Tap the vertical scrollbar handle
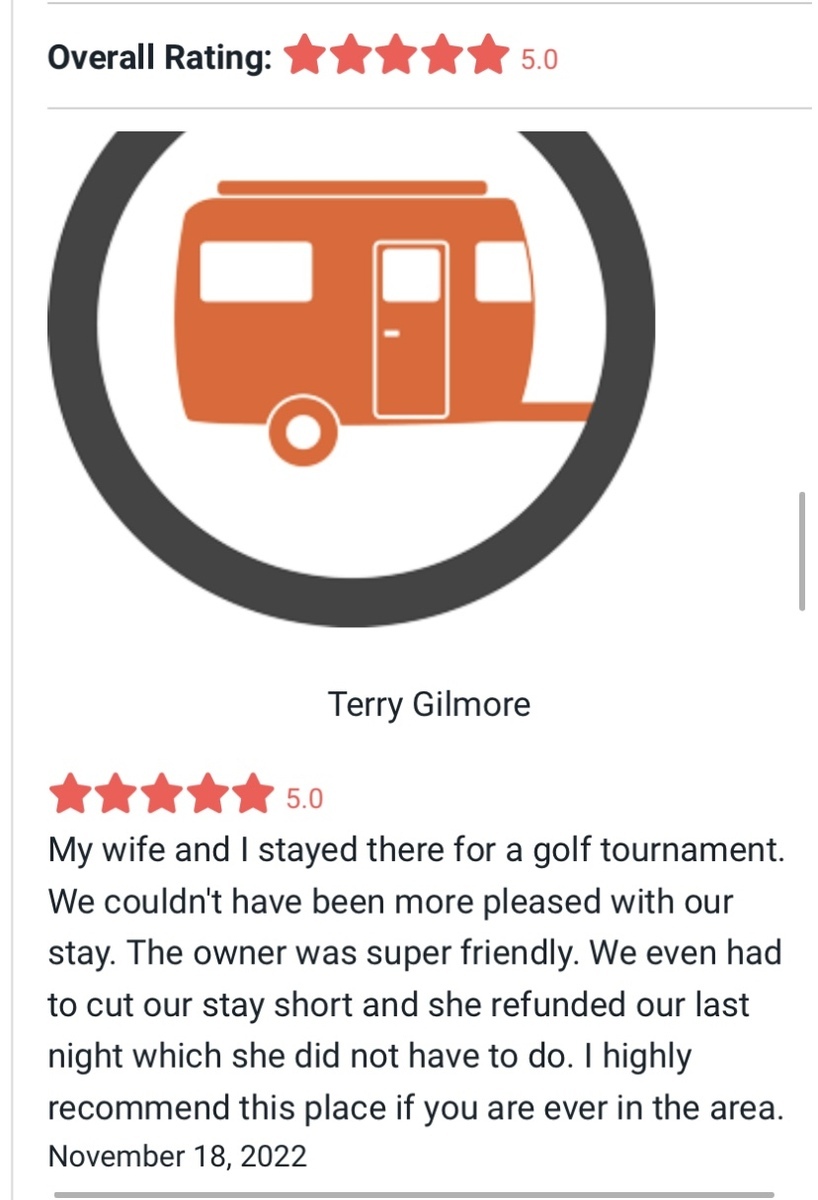 802,550
